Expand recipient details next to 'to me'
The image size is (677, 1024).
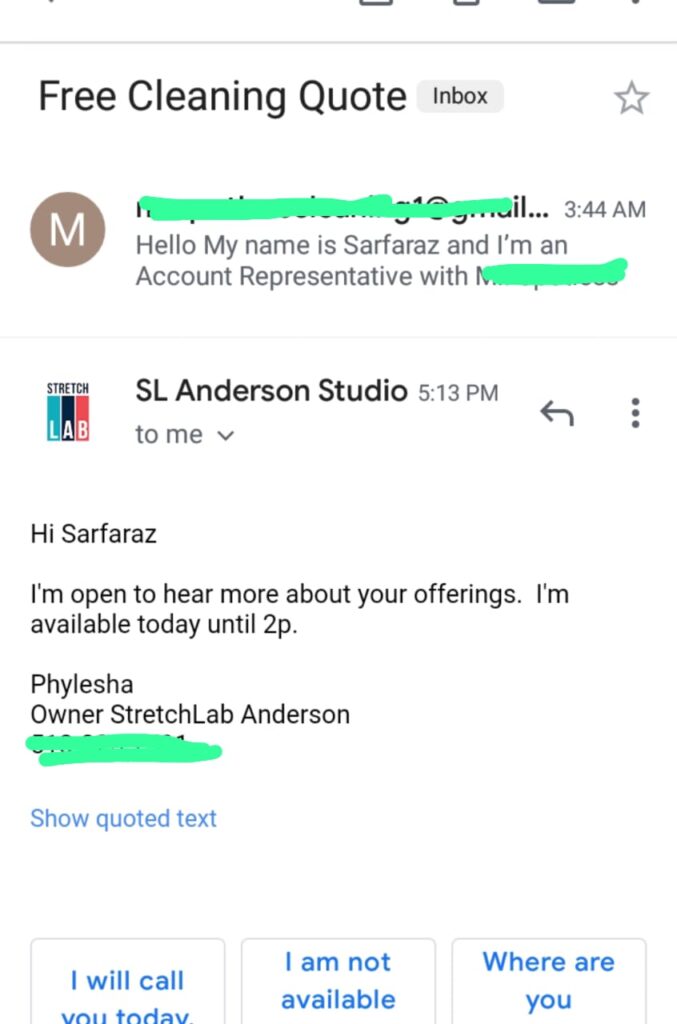(225, 436)
